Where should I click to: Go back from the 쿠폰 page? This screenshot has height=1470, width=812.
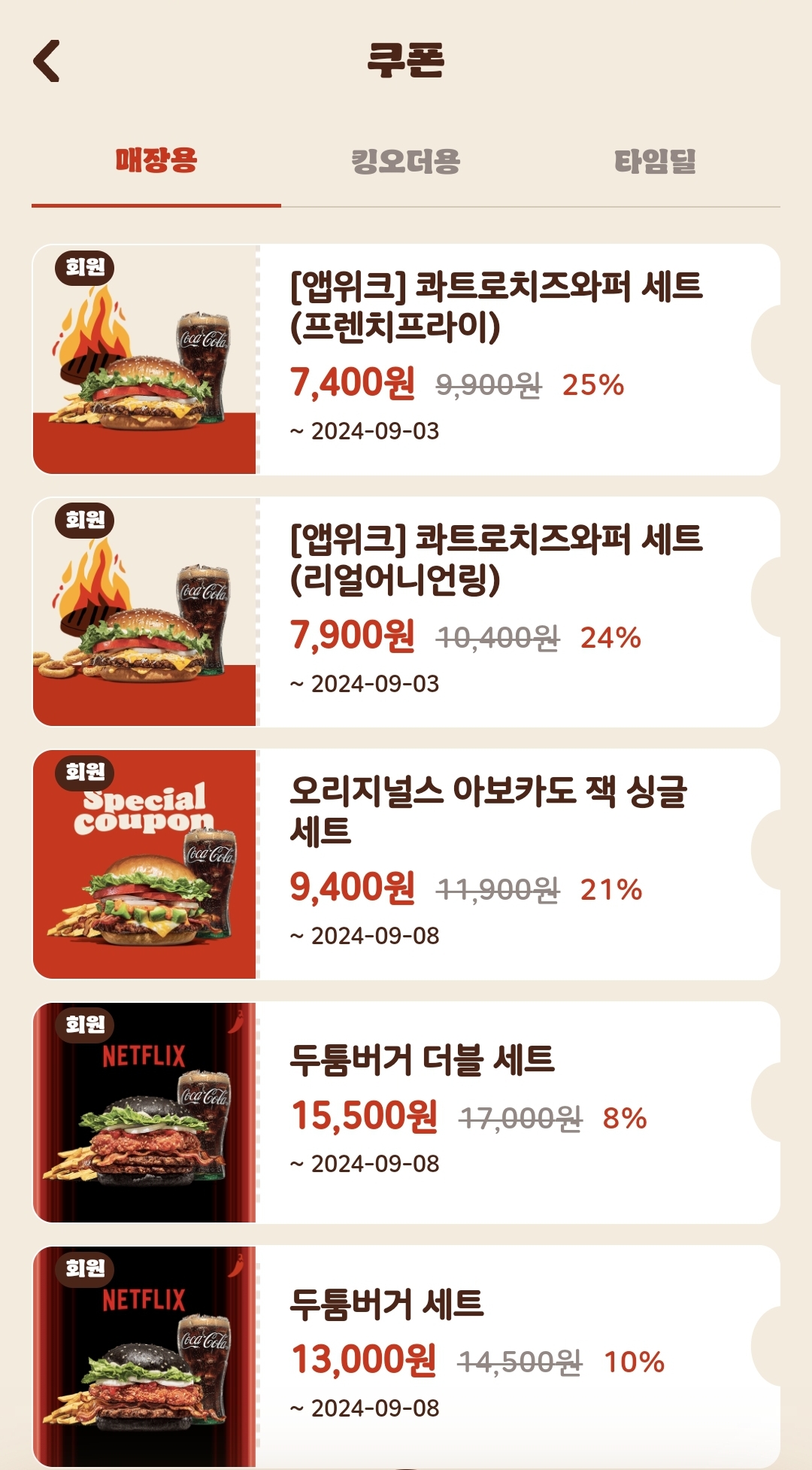[x=47, y=61]
